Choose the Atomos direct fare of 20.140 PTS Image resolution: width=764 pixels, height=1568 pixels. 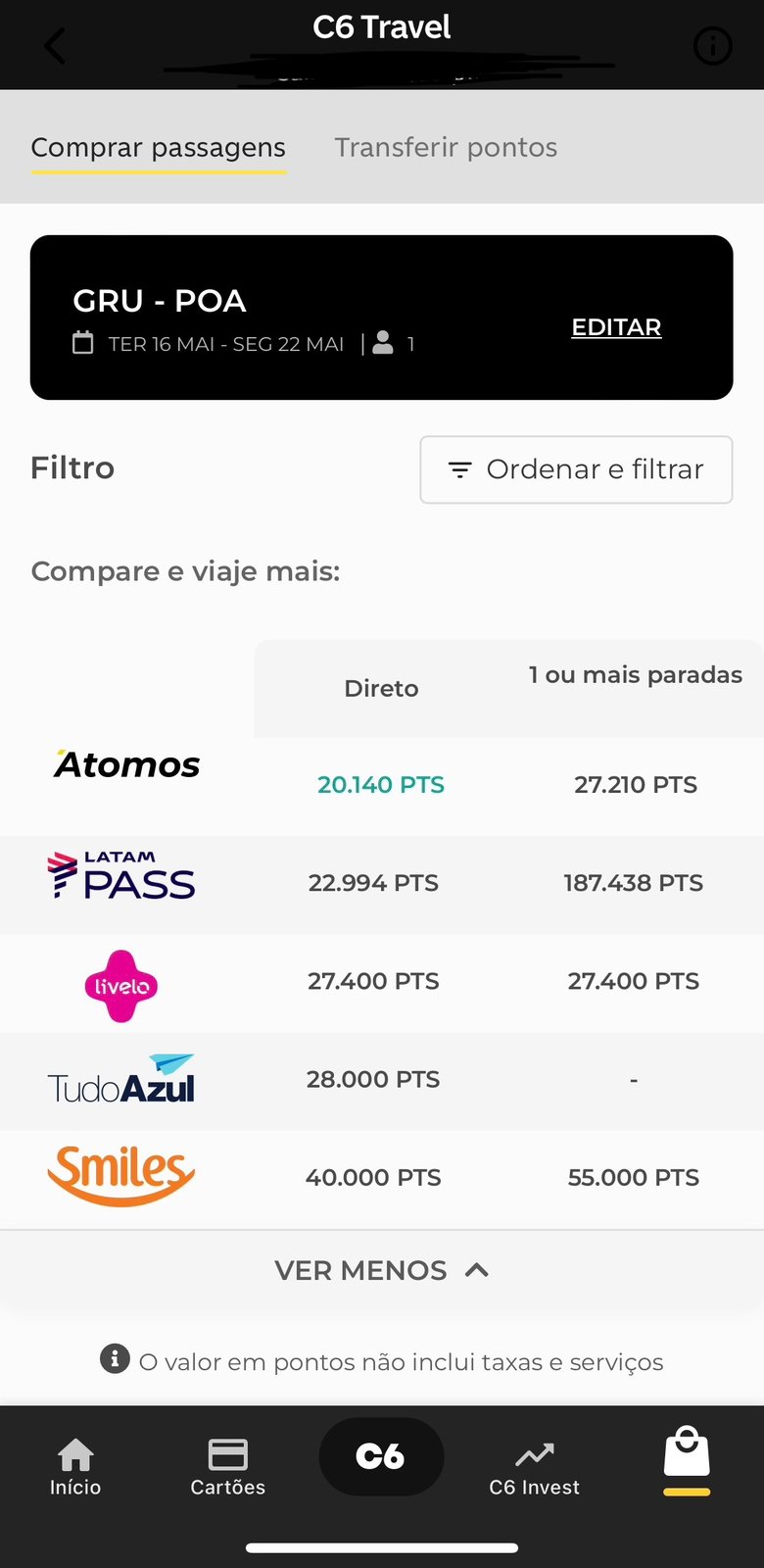pyautogui.click(x=381, y=785)
